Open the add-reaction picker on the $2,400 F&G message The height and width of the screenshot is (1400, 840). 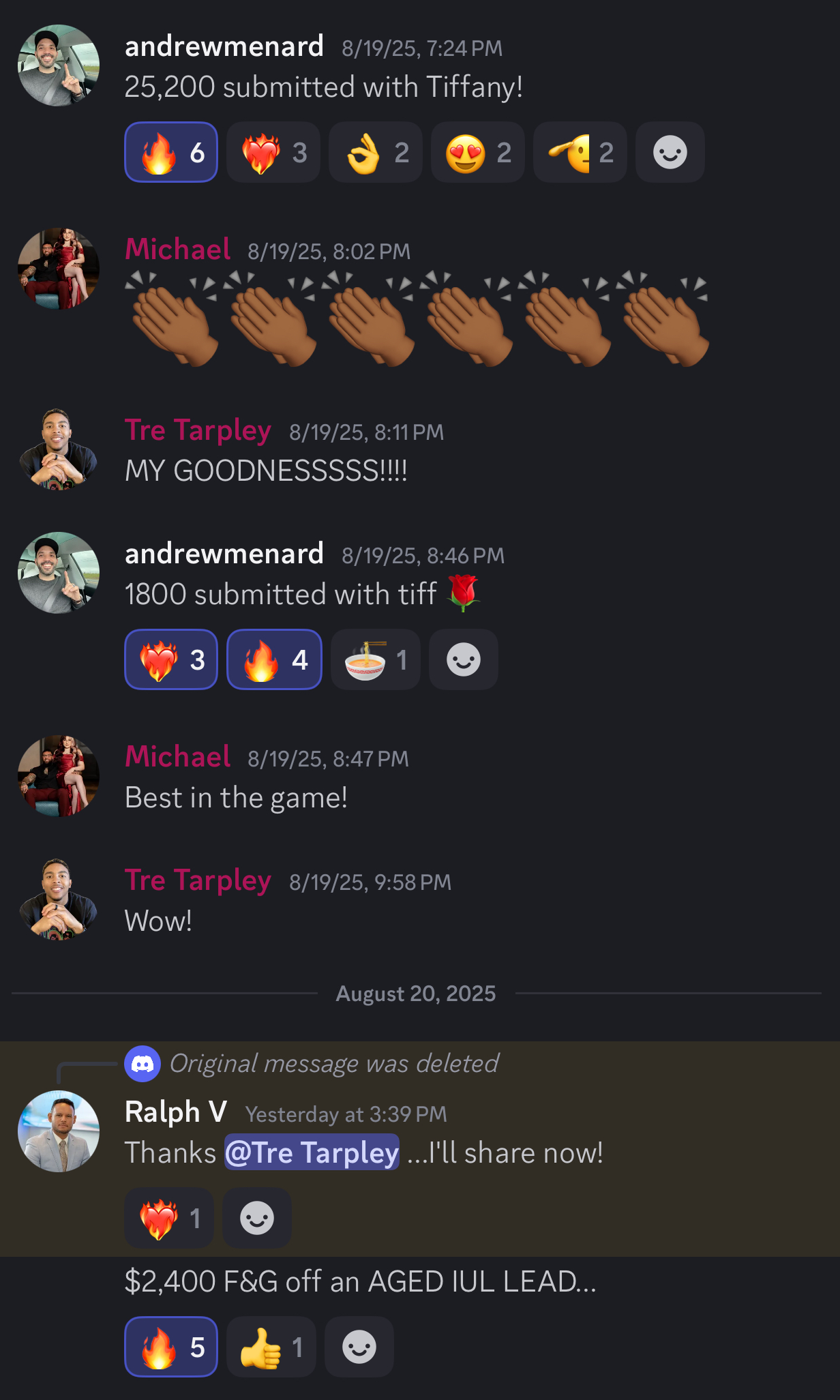click(x=359, y=1347)
